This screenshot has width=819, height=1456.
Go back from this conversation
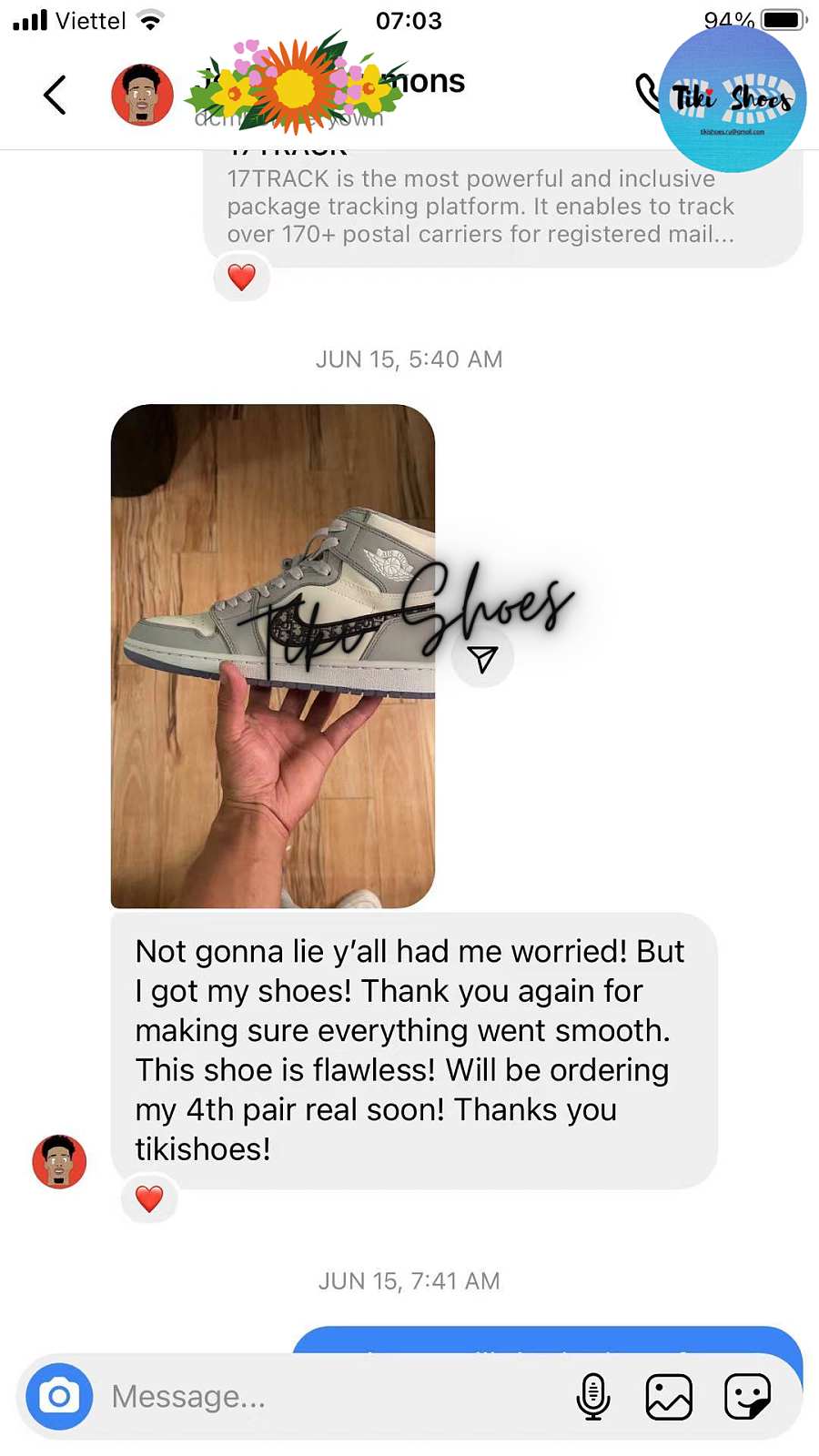(x=55, y=95)
